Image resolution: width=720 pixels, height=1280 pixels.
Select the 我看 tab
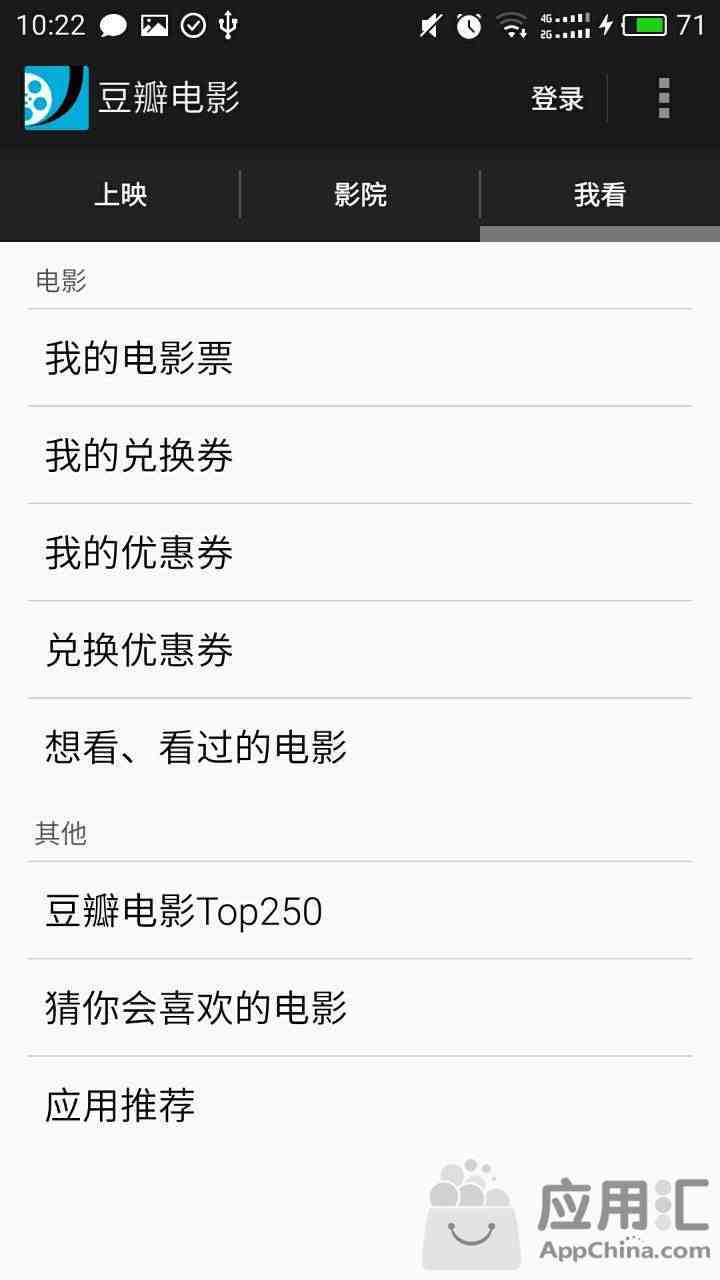point(600,194)
